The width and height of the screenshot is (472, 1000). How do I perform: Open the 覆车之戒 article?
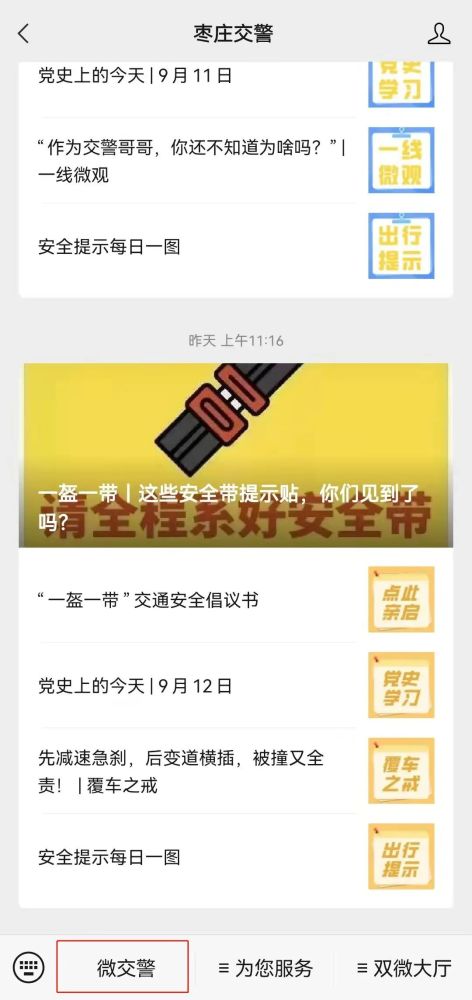click(236, 771)
